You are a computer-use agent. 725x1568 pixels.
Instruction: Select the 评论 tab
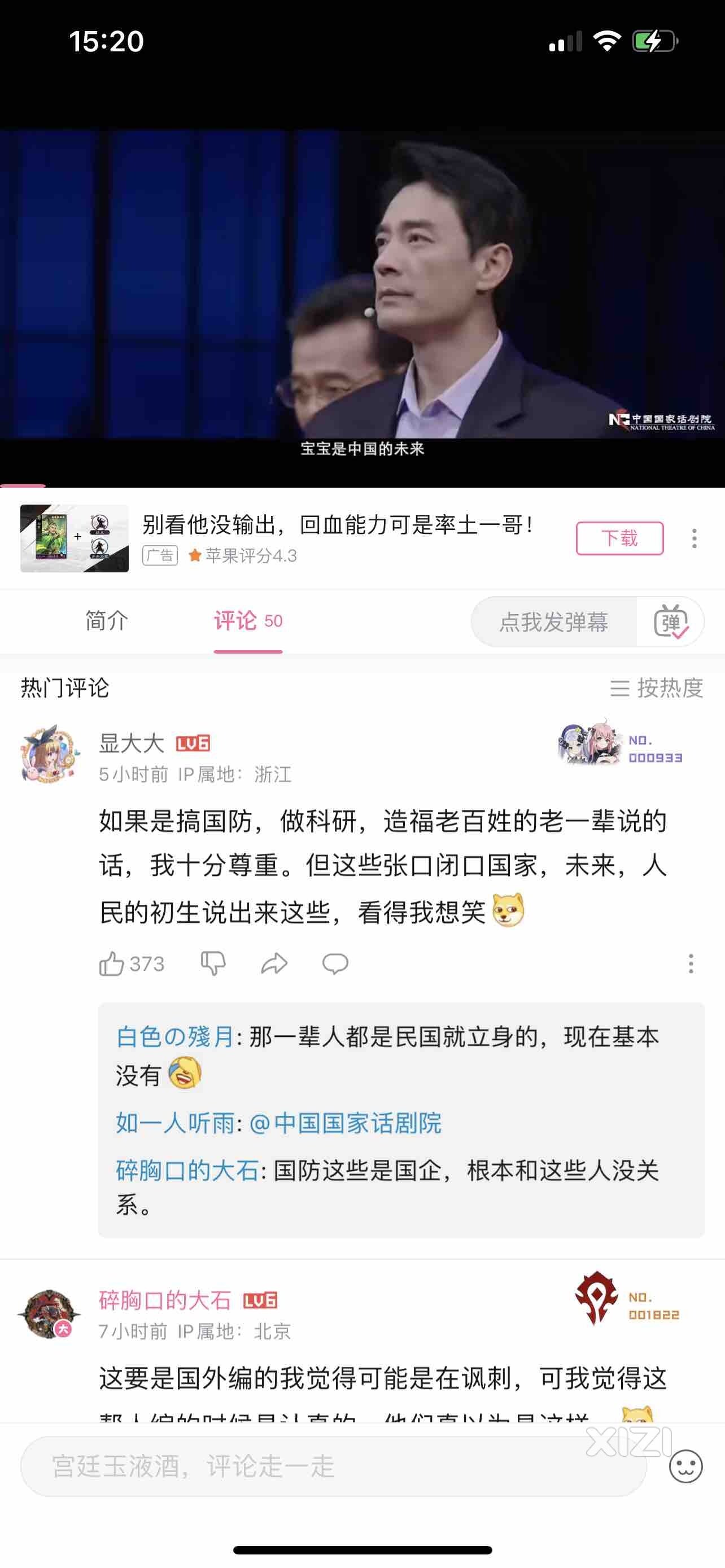tap(247, 621)
